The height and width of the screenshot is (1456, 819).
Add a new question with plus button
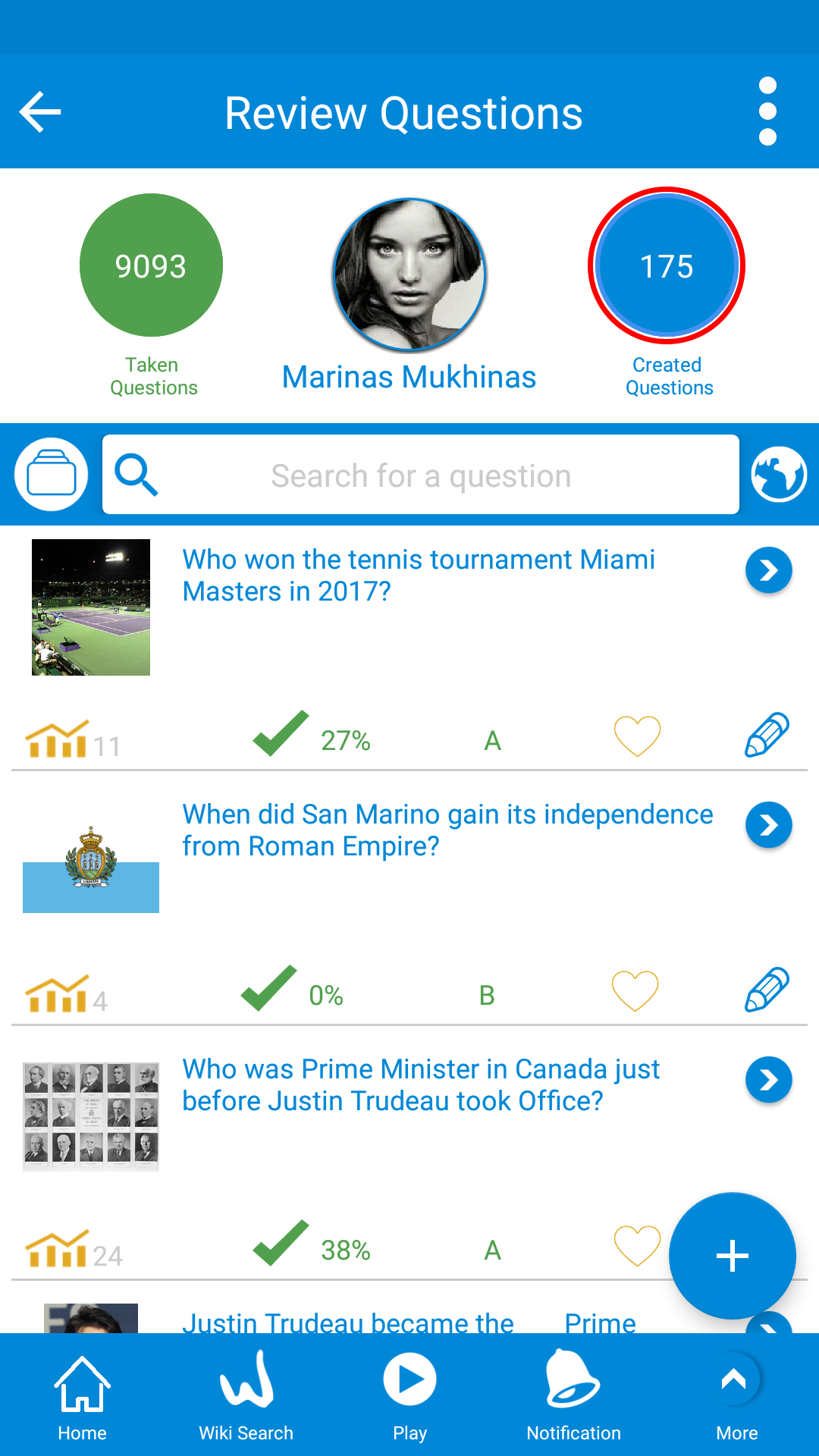point(732,1256)
